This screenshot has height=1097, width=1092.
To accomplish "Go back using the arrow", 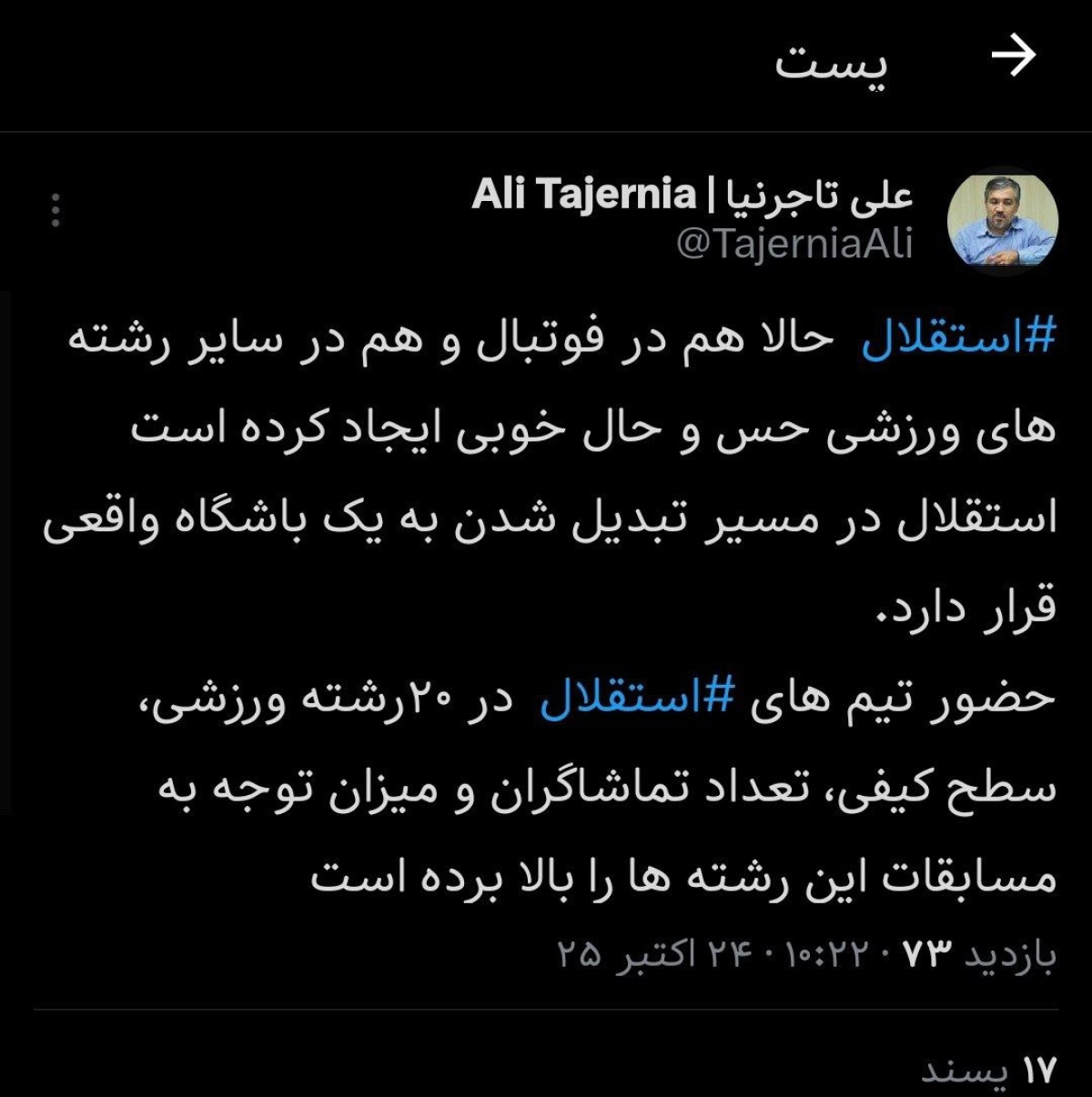I will [1013, 57].
